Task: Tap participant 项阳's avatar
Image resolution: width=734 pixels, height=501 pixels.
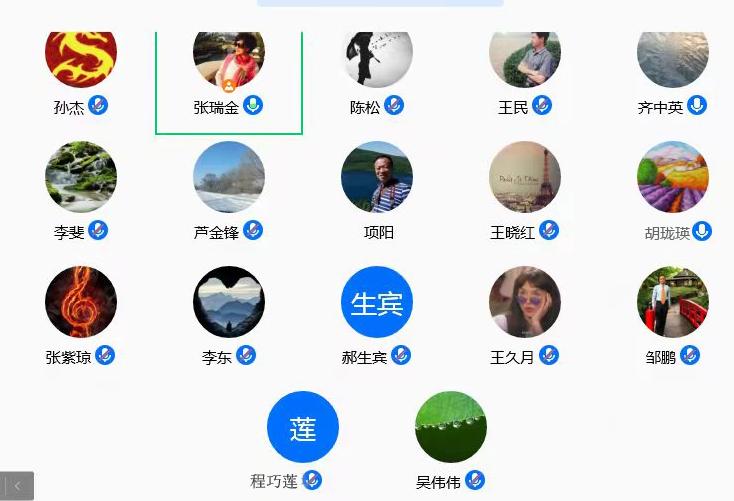Action: coord(377,177)
